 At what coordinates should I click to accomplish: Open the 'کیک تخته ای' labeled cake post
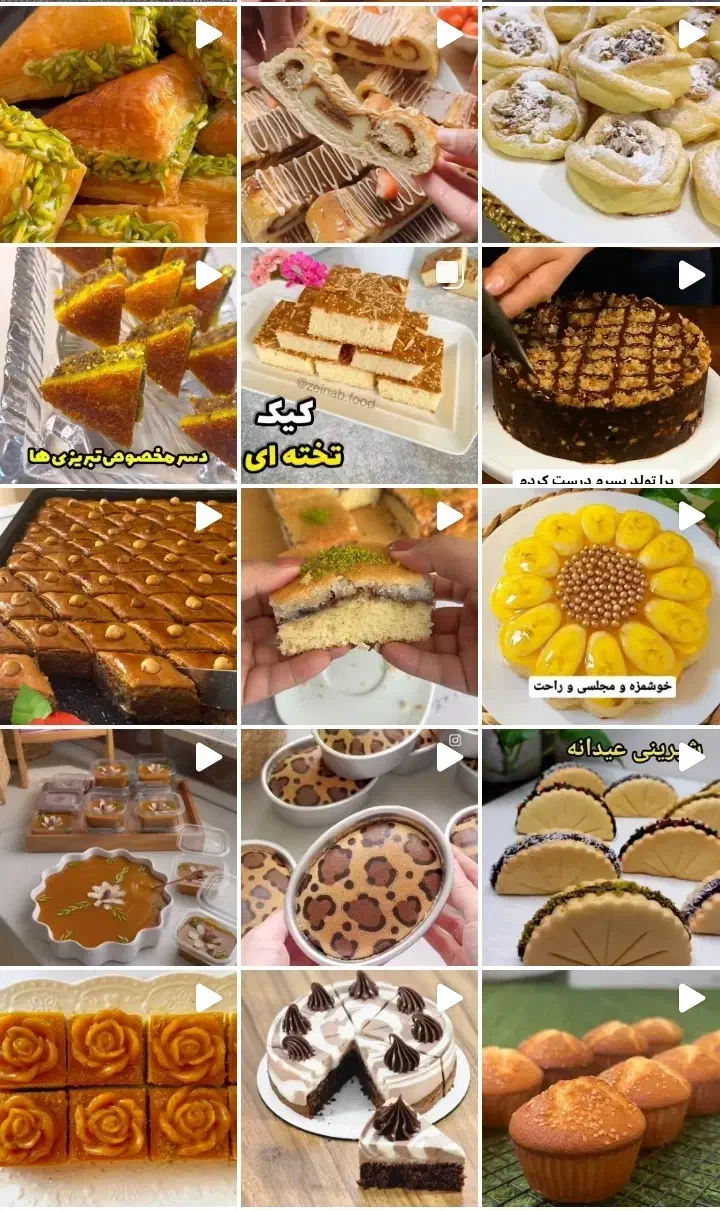360,360
